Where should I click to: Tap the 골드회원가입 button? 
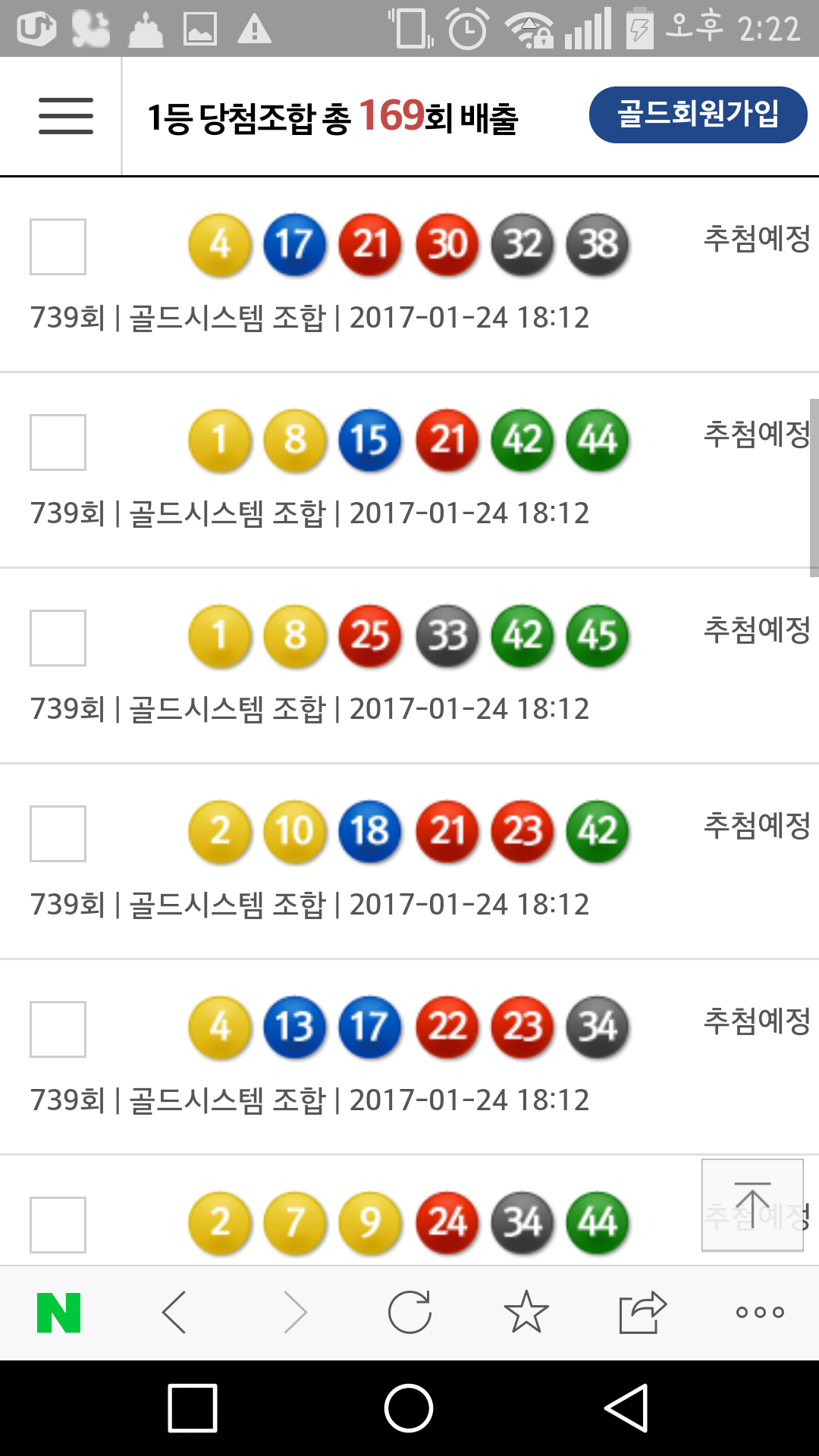[x=698, y=115]
